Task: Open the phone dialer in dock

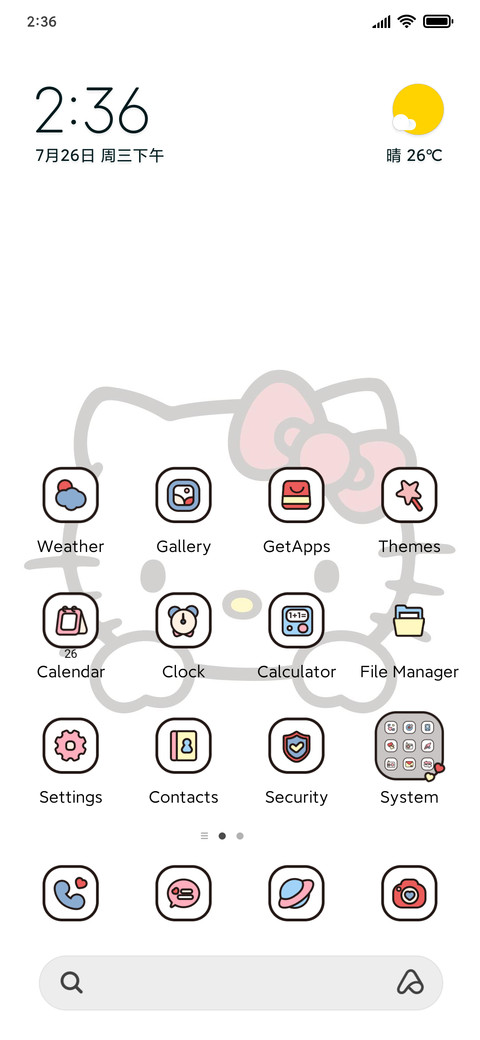Action: [x=71, y=893]
